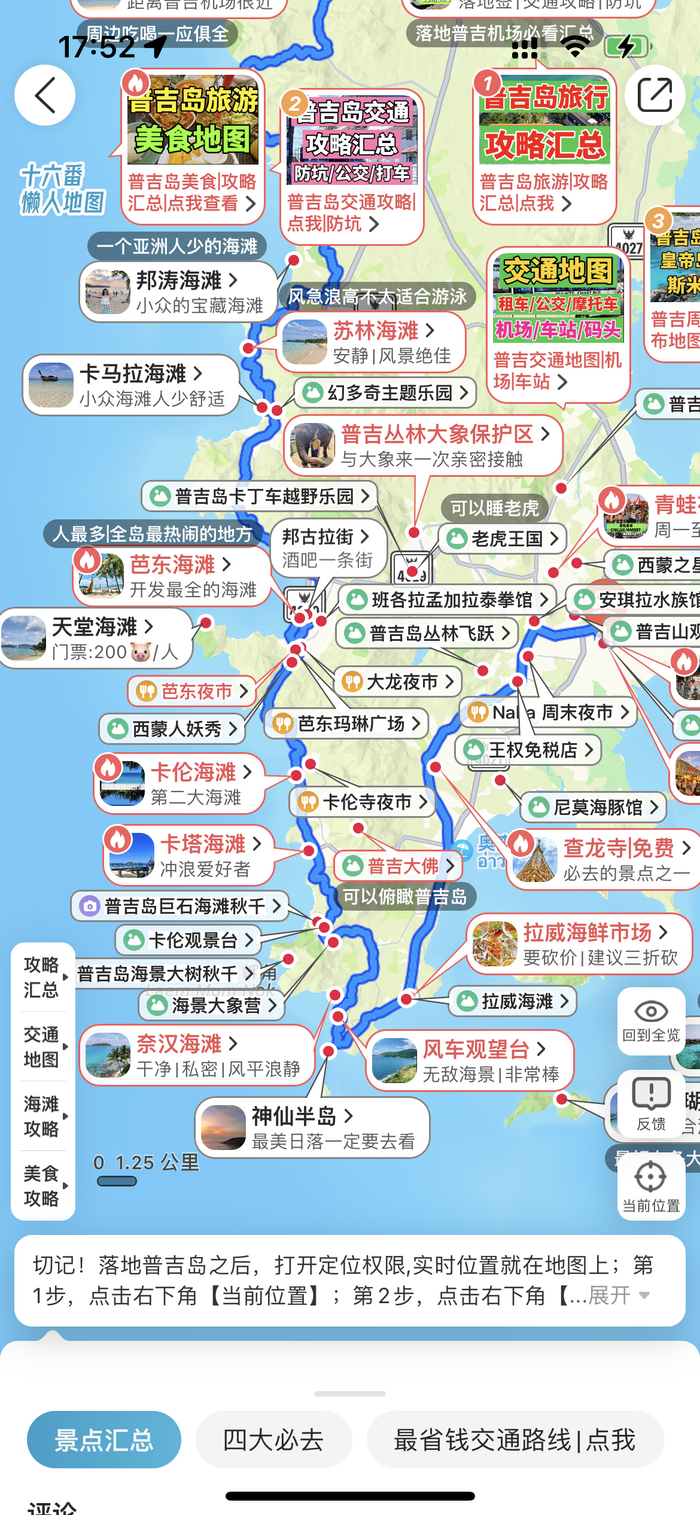Go back using the arrow icon
The width and height of the screenshot is (700, 1515).
(45, 95)
